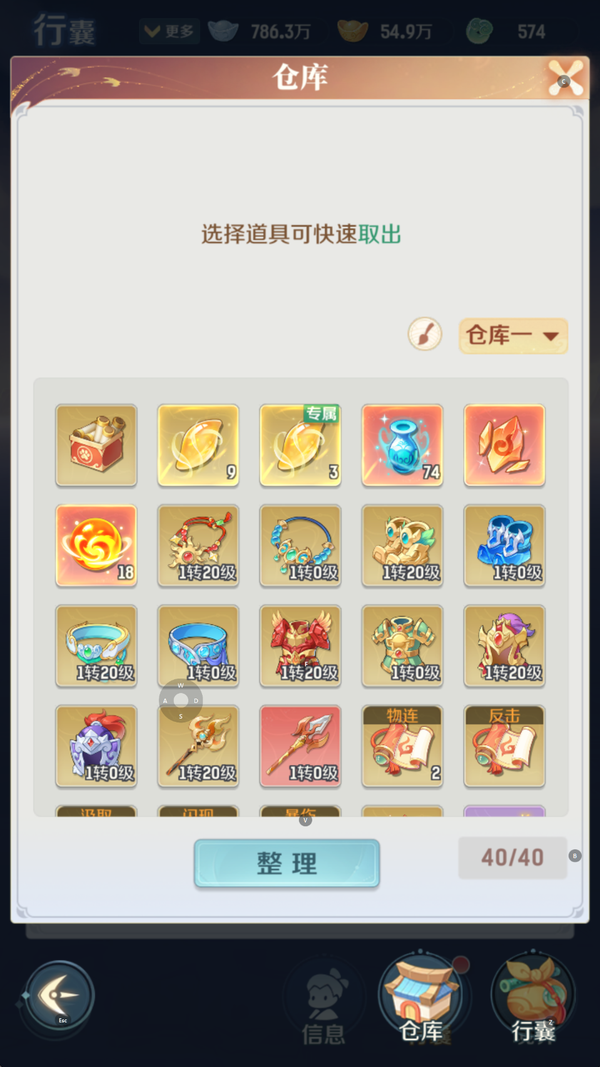Select the red spear 1转0级 weapon

[300, 745]
